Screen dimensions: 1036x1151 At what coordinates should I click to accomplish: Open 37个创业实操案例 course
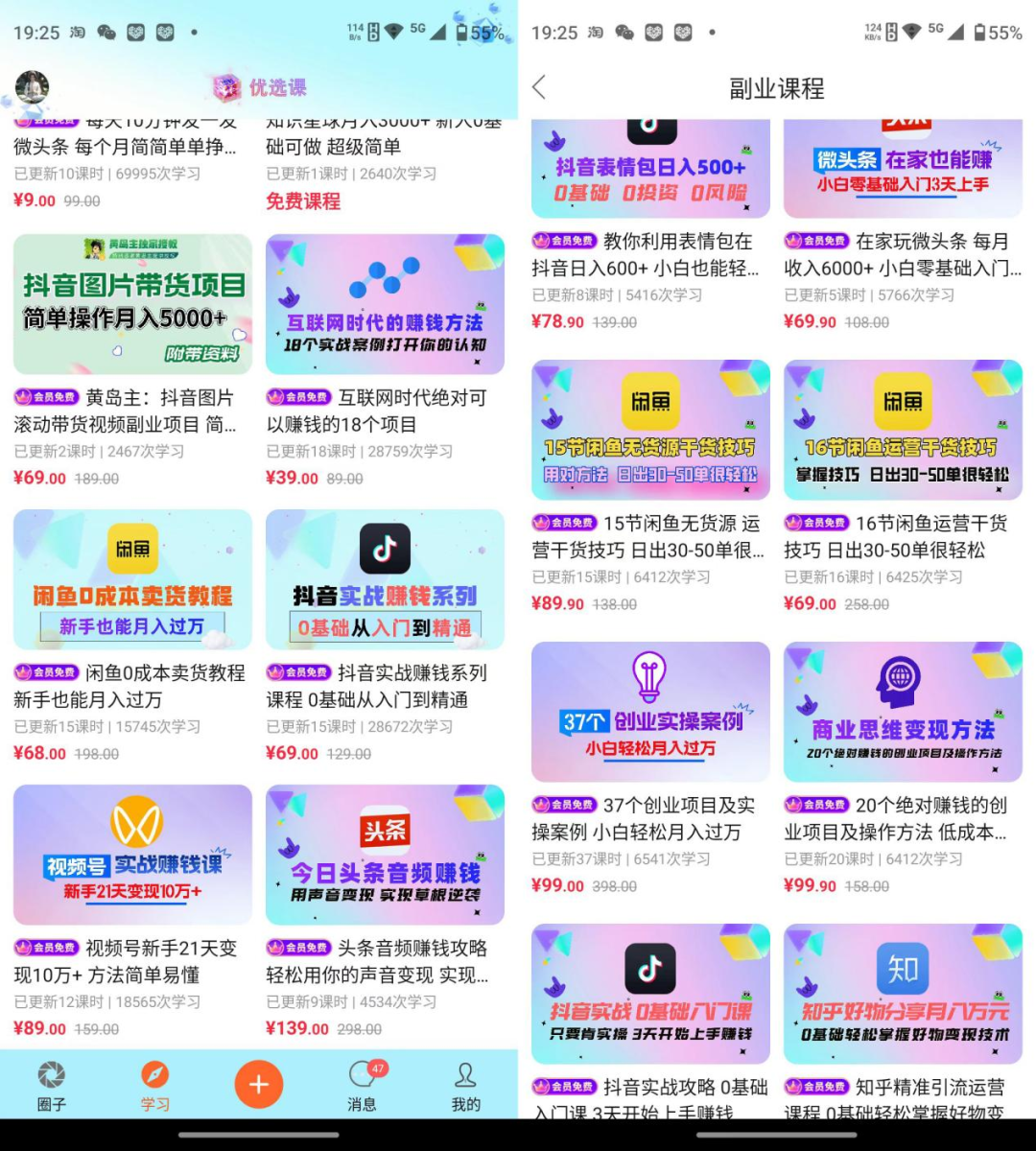click(650, 712)
